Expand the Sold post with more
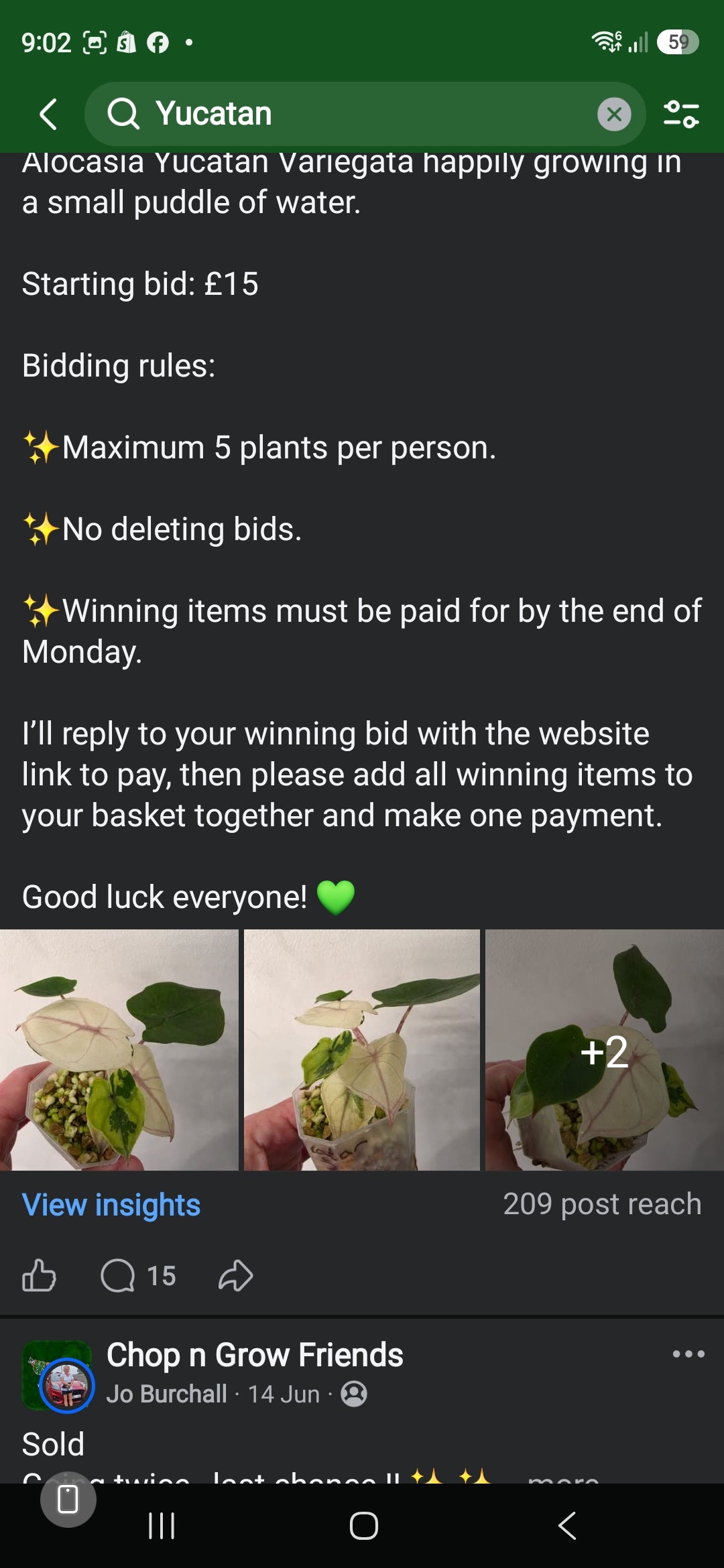This screenshot has height=1568, width=724. tap(563, 1477)
